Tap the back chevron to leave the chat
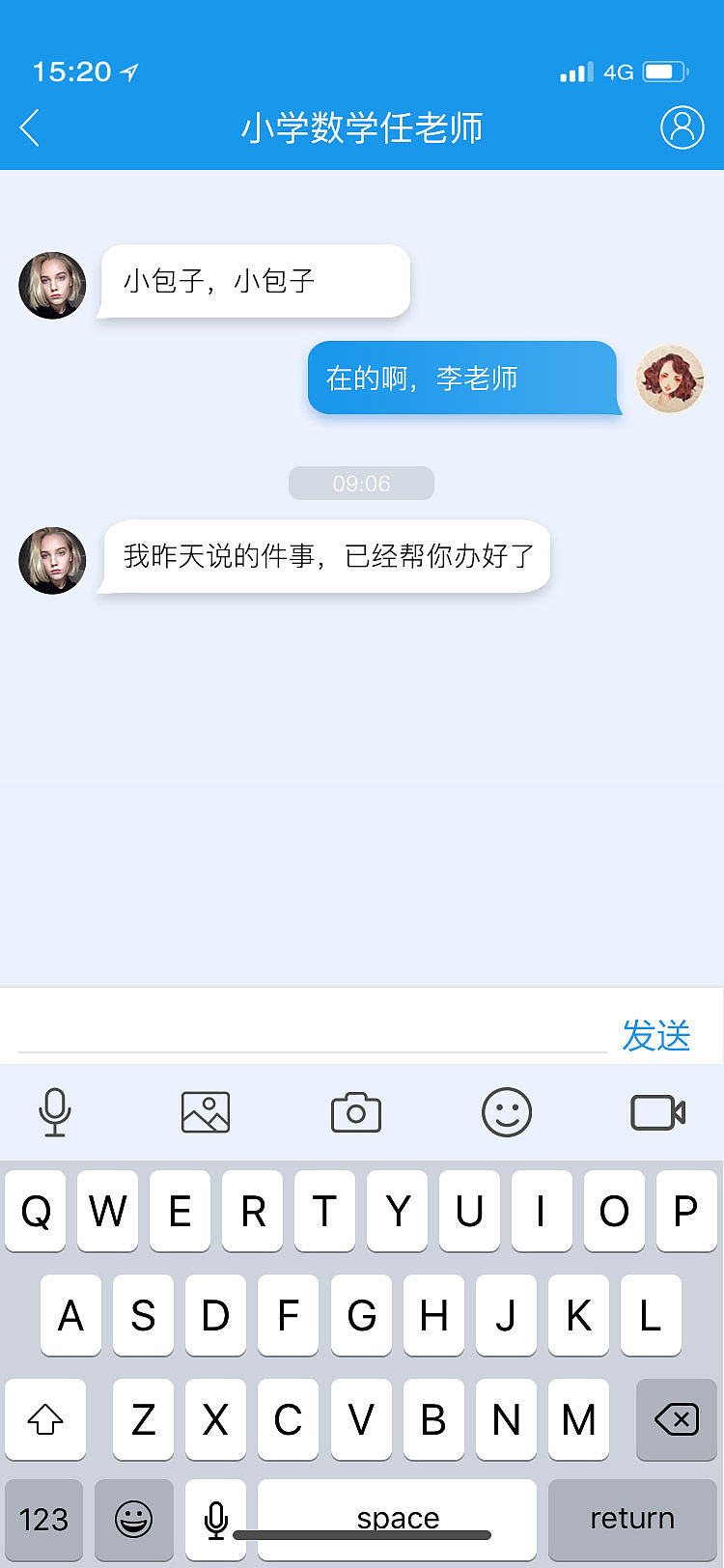 tap(29, 126)
